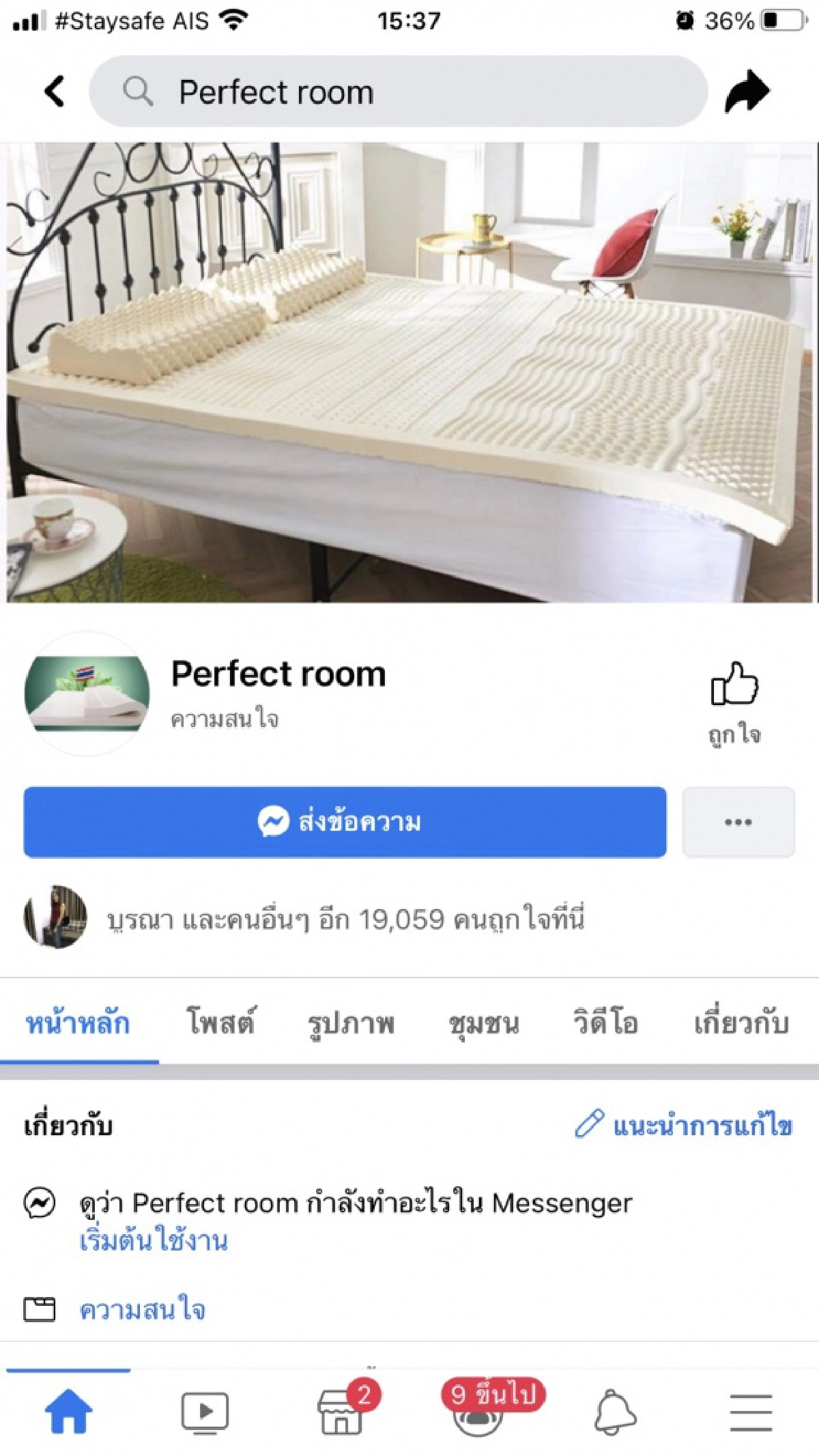Open the mattress cover photo
Viewport: 819px width, 1456px height.
point(409,372)
